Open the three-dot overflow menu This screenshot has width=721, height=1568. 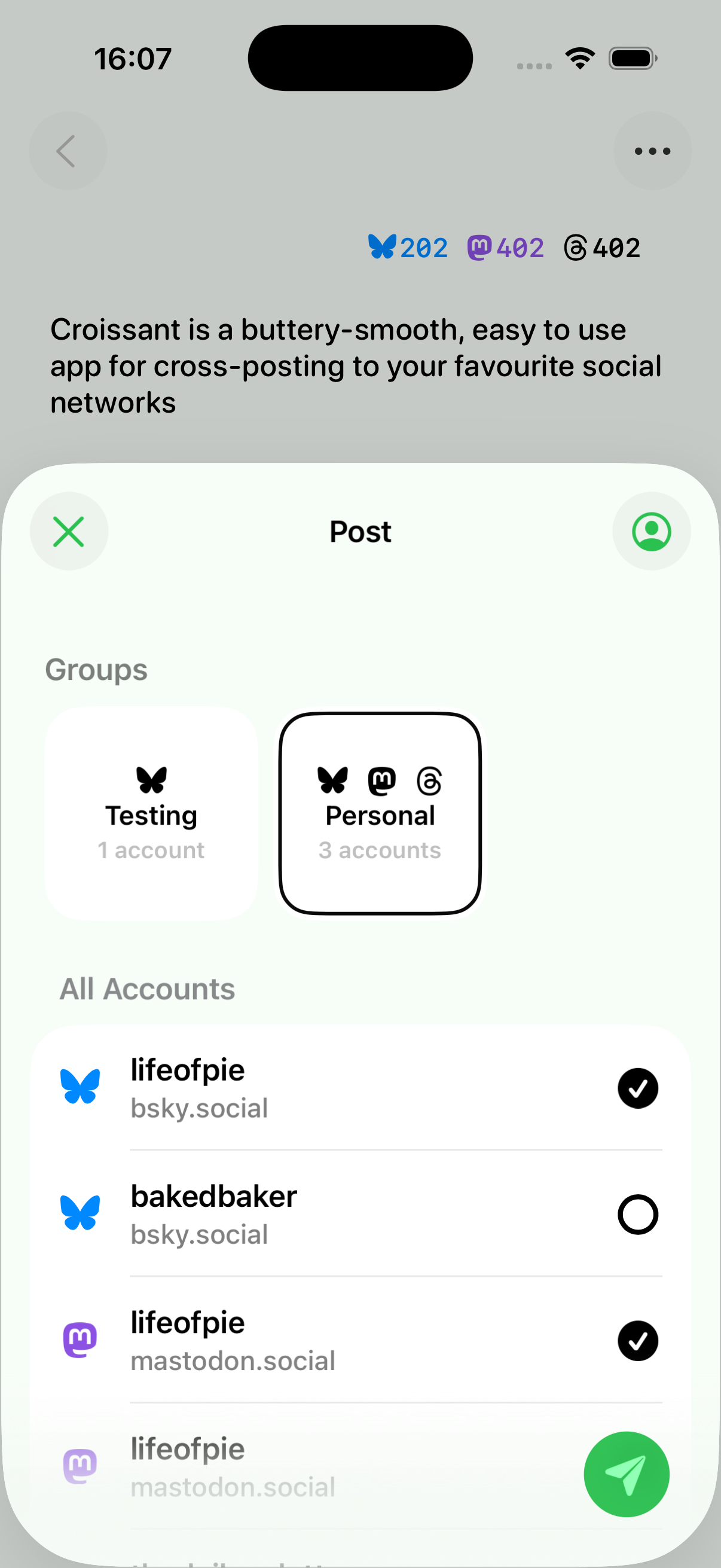pos(652,150)
